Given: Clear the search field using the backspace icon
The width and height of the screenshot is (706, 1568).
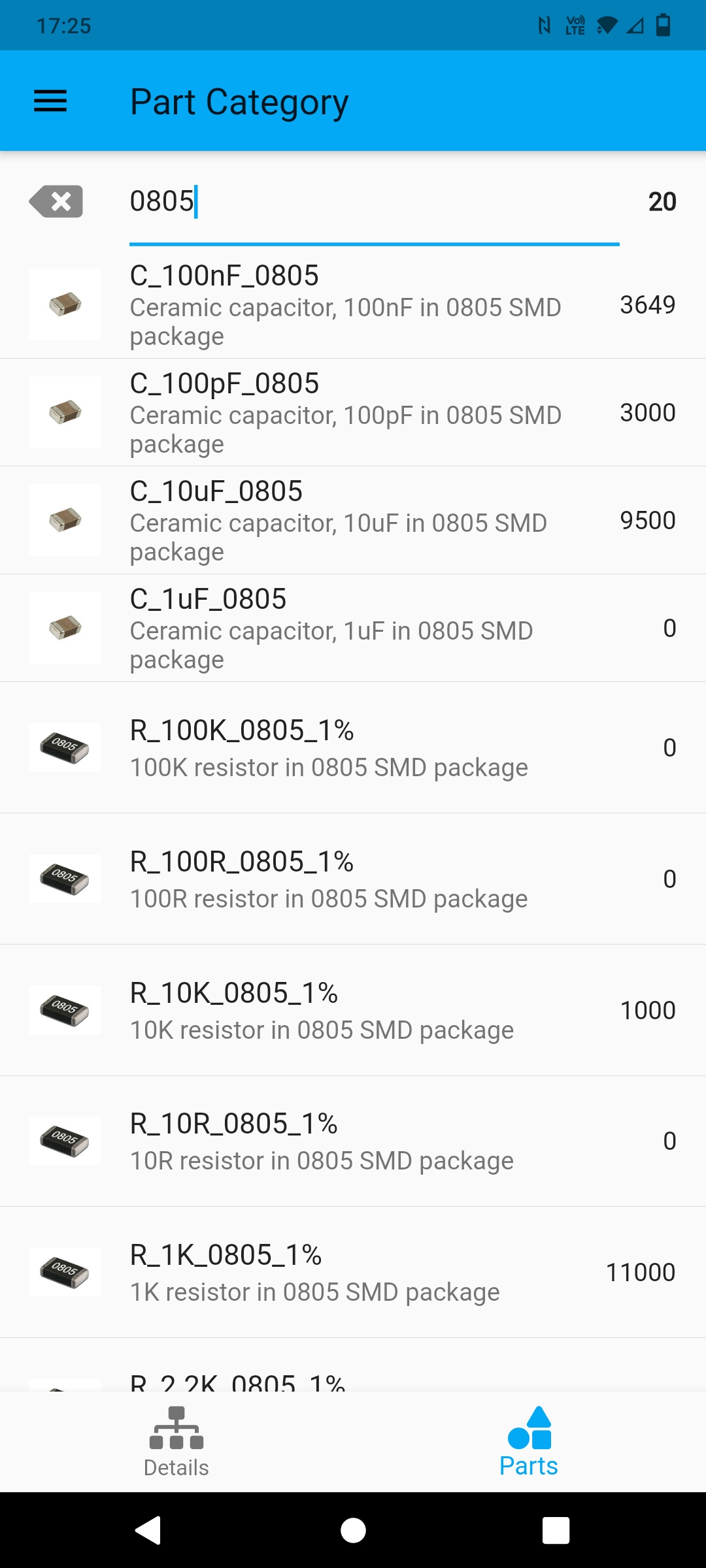Looking at the screenshot, I should click(x=55, y=201).
